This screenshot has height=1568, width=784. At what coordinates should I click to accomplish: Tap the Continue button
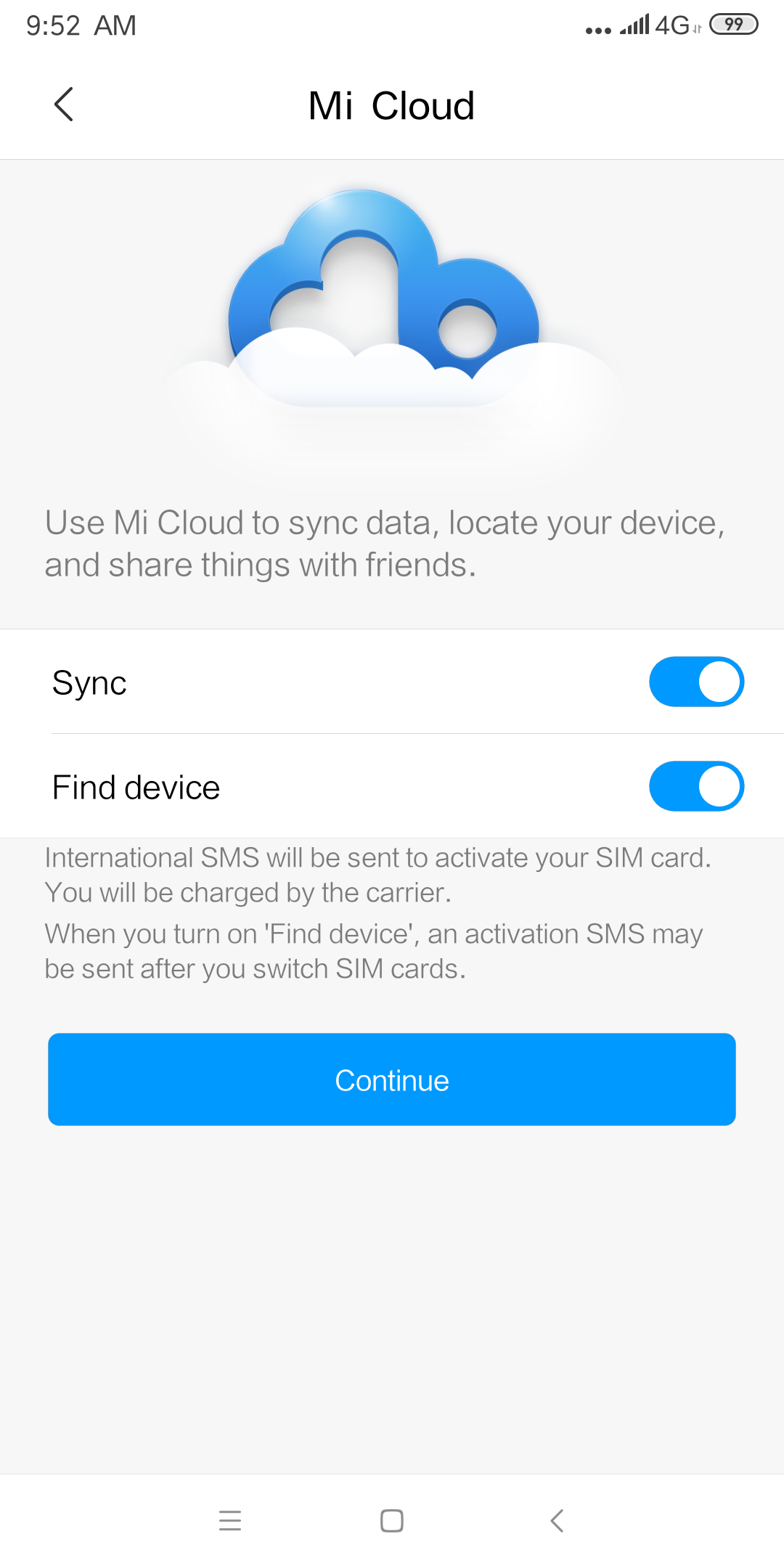392,1079
